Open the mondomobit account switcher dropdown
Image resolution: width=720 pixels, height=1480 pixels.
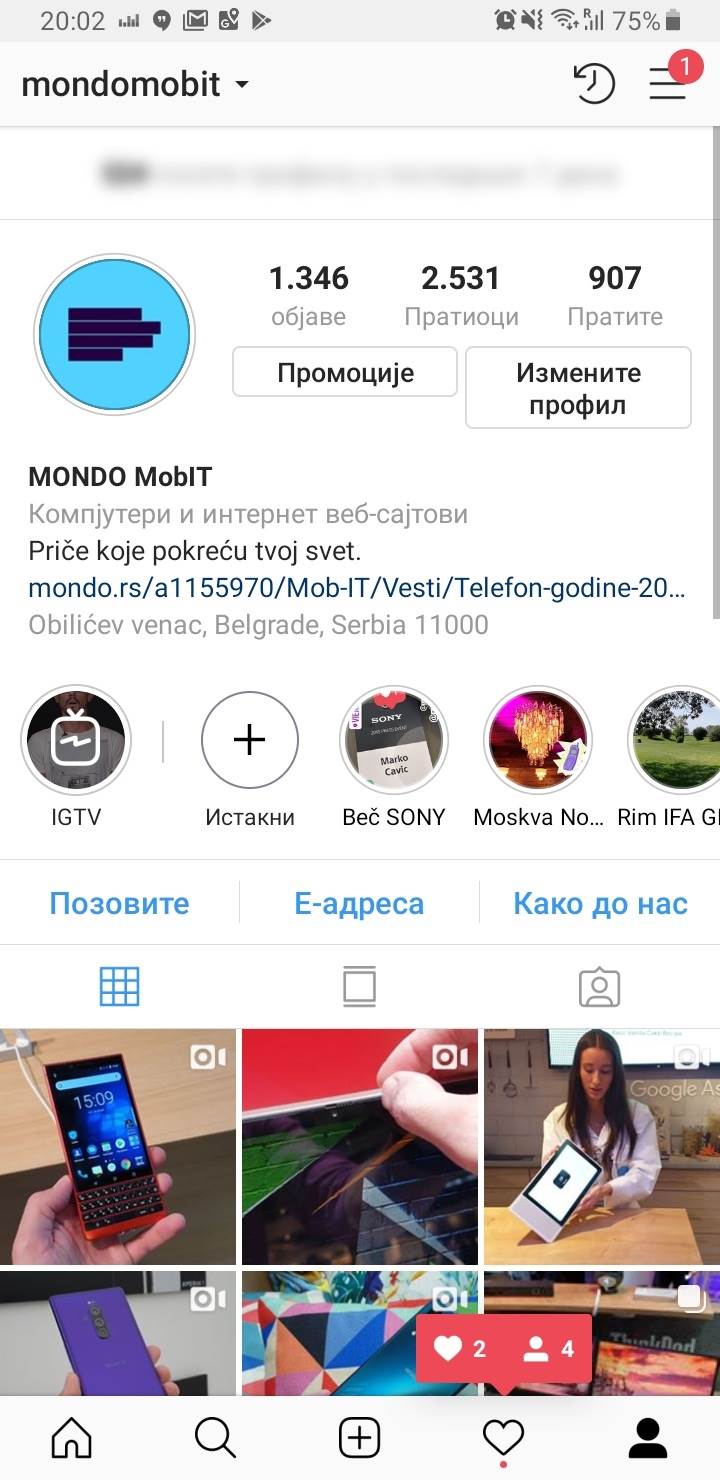pyautogui.click(x=132, y=84)
